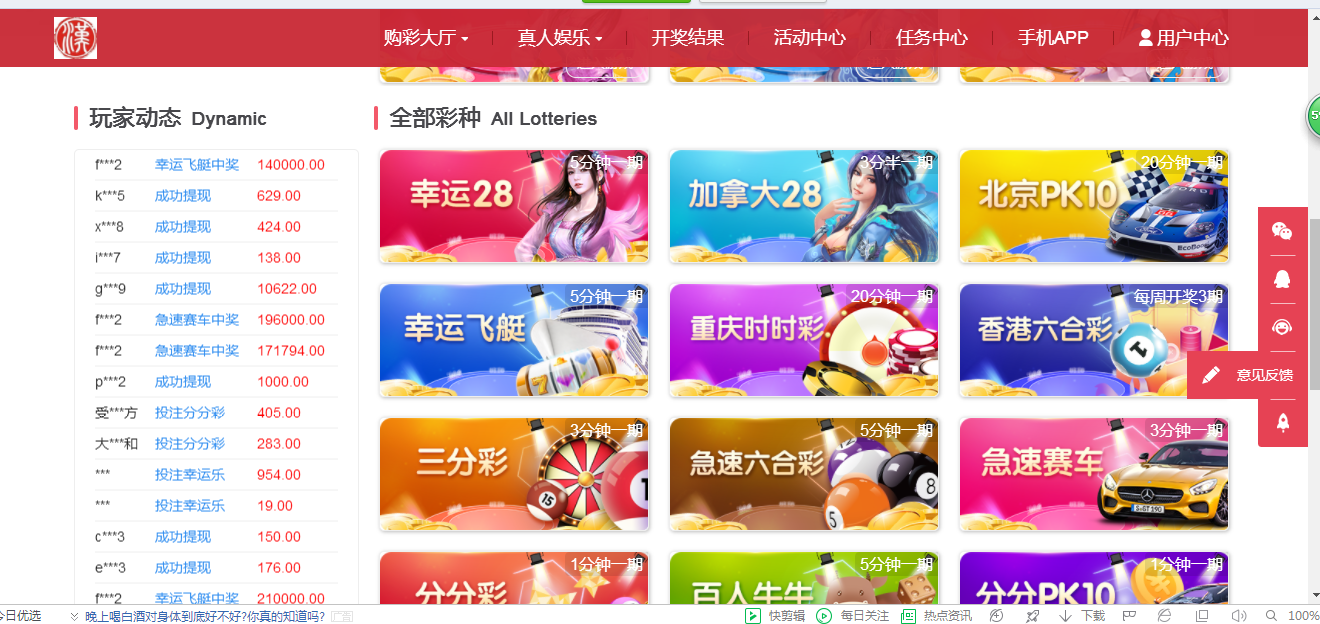
Task: Open 用户中心 account page
Action: pyautogui.click(x=1183, y=38)
